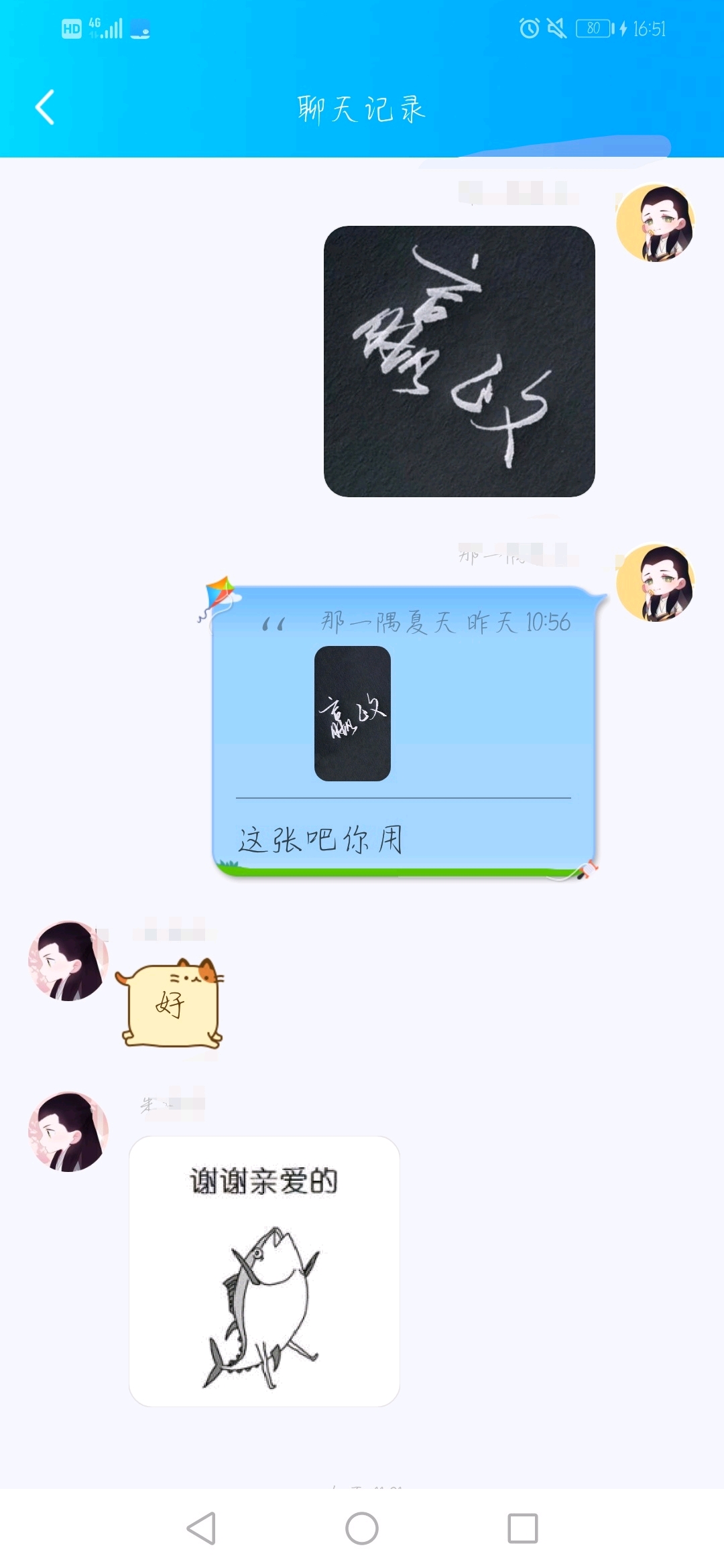Tap the avatar beside the 谢谢亲爱的 sticker

pos(68,1132)
